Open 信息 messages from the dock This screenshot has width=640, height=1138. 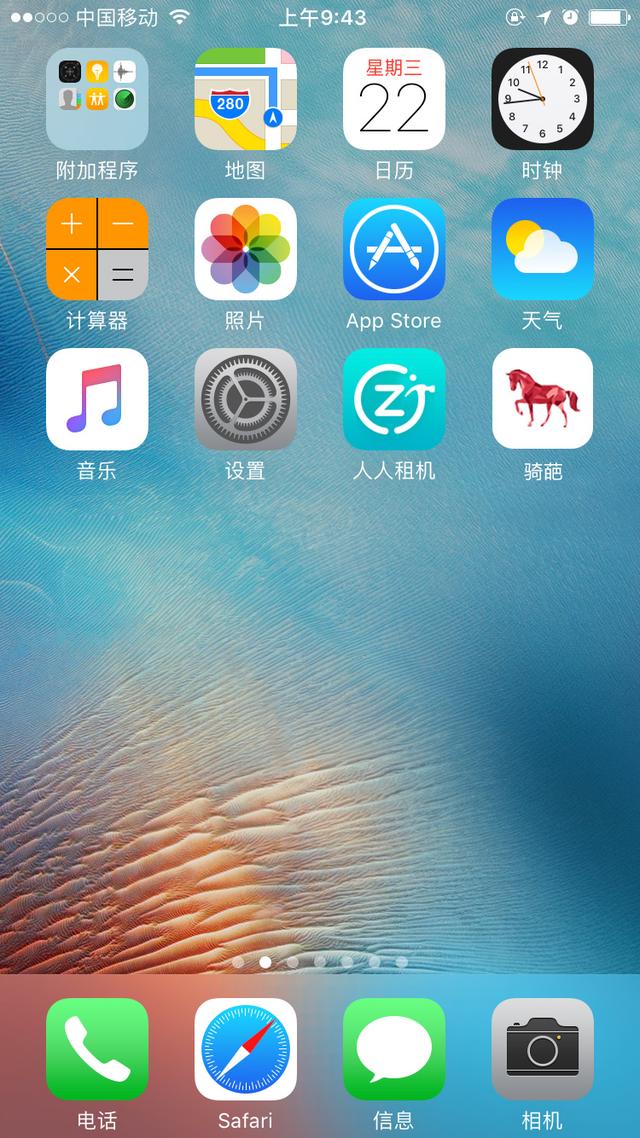[393, 1049]
